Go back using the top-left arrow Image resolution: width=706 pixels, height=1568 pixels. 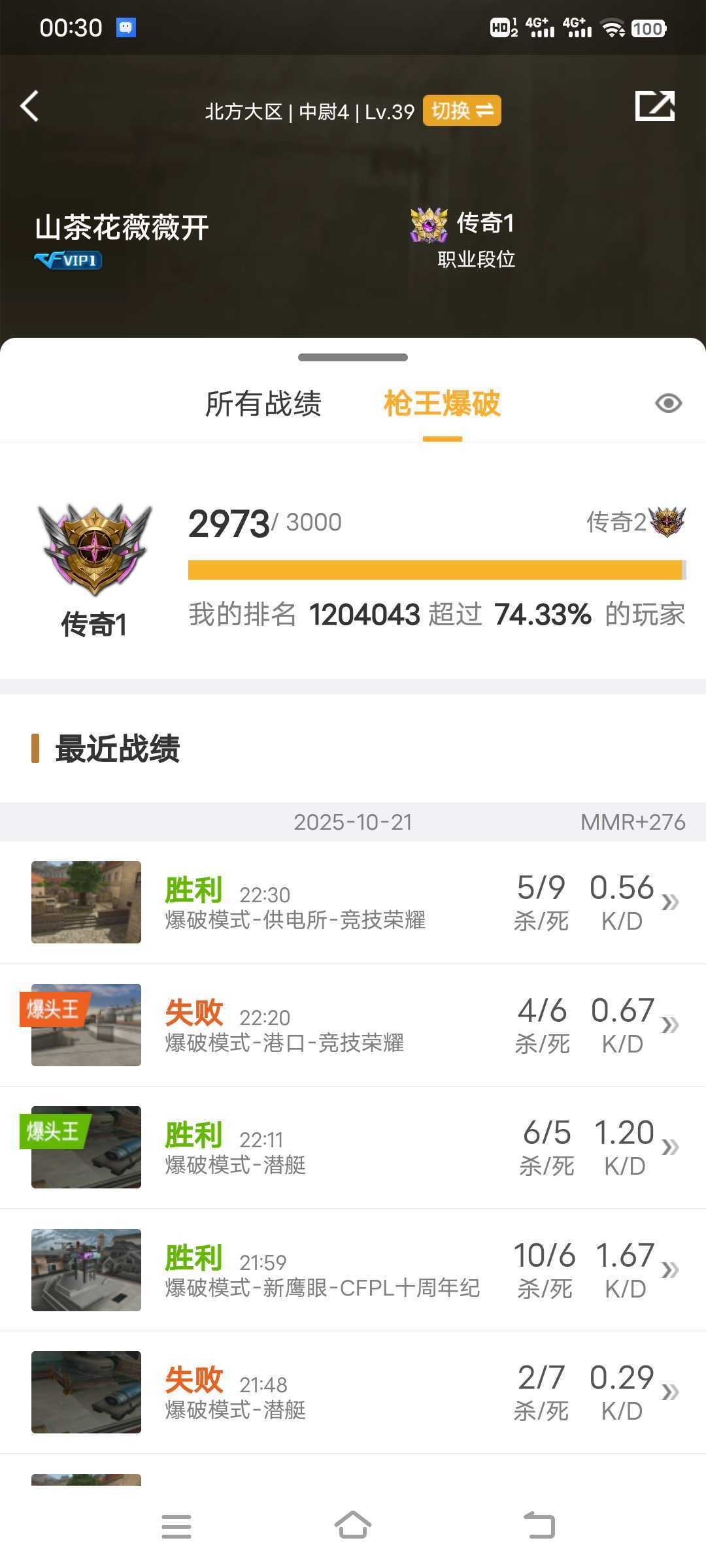click(30, 106)
